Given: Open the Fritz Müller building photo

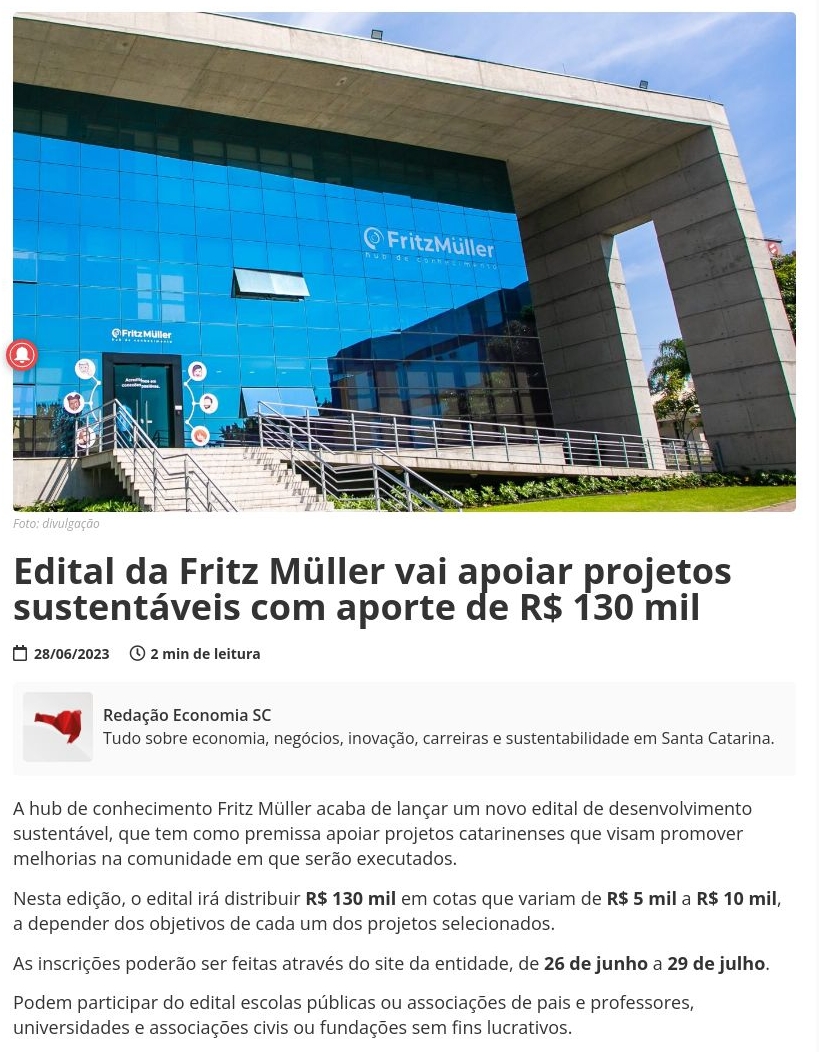Looking at the screenshot, I should click(x=404, y=262).
